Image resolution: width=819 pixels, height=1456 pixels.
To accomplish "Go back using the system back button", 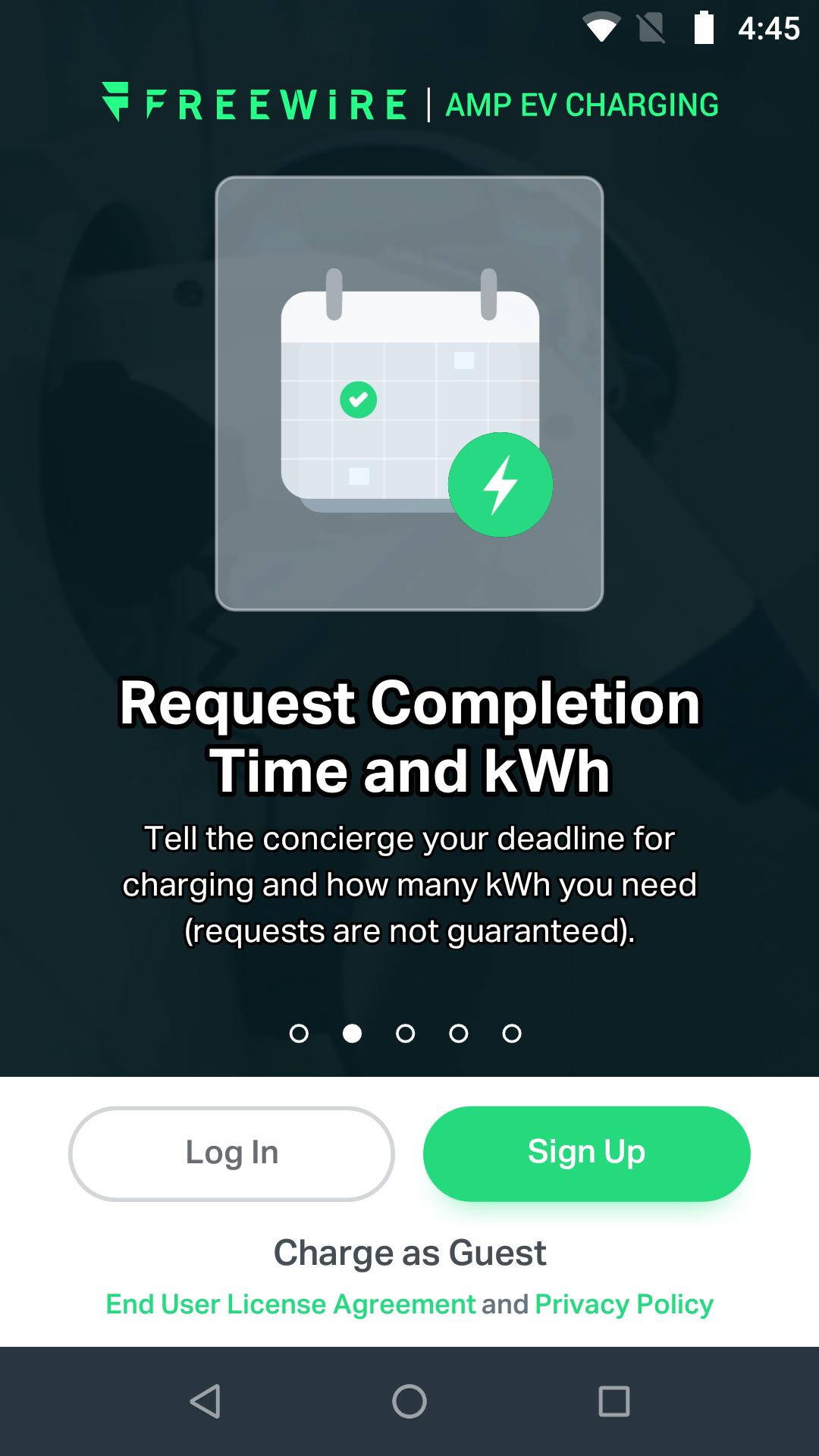I will coord(205,1401).
